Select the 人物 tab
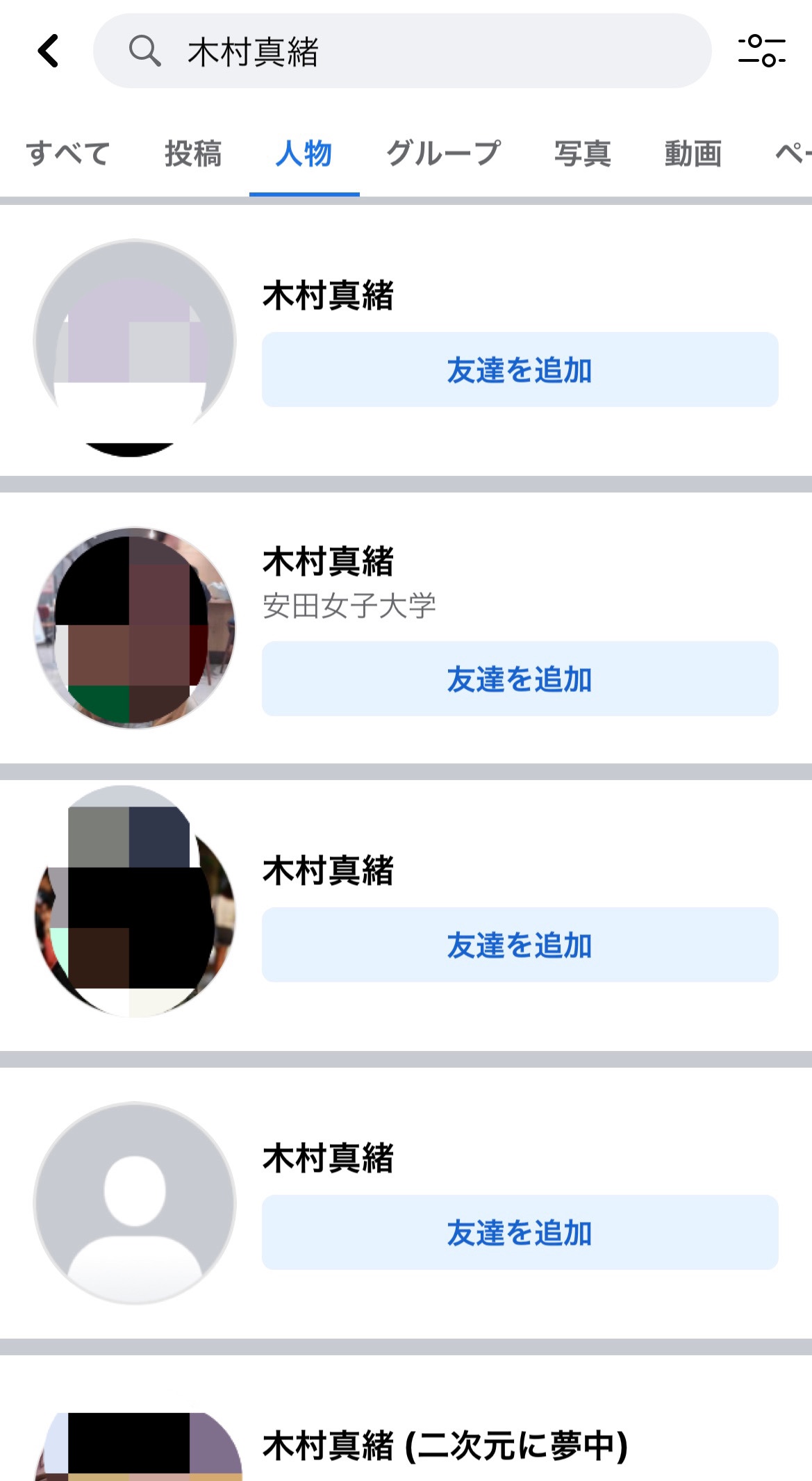This screenshot has height=1481, width=812. [x=304, y=154]
